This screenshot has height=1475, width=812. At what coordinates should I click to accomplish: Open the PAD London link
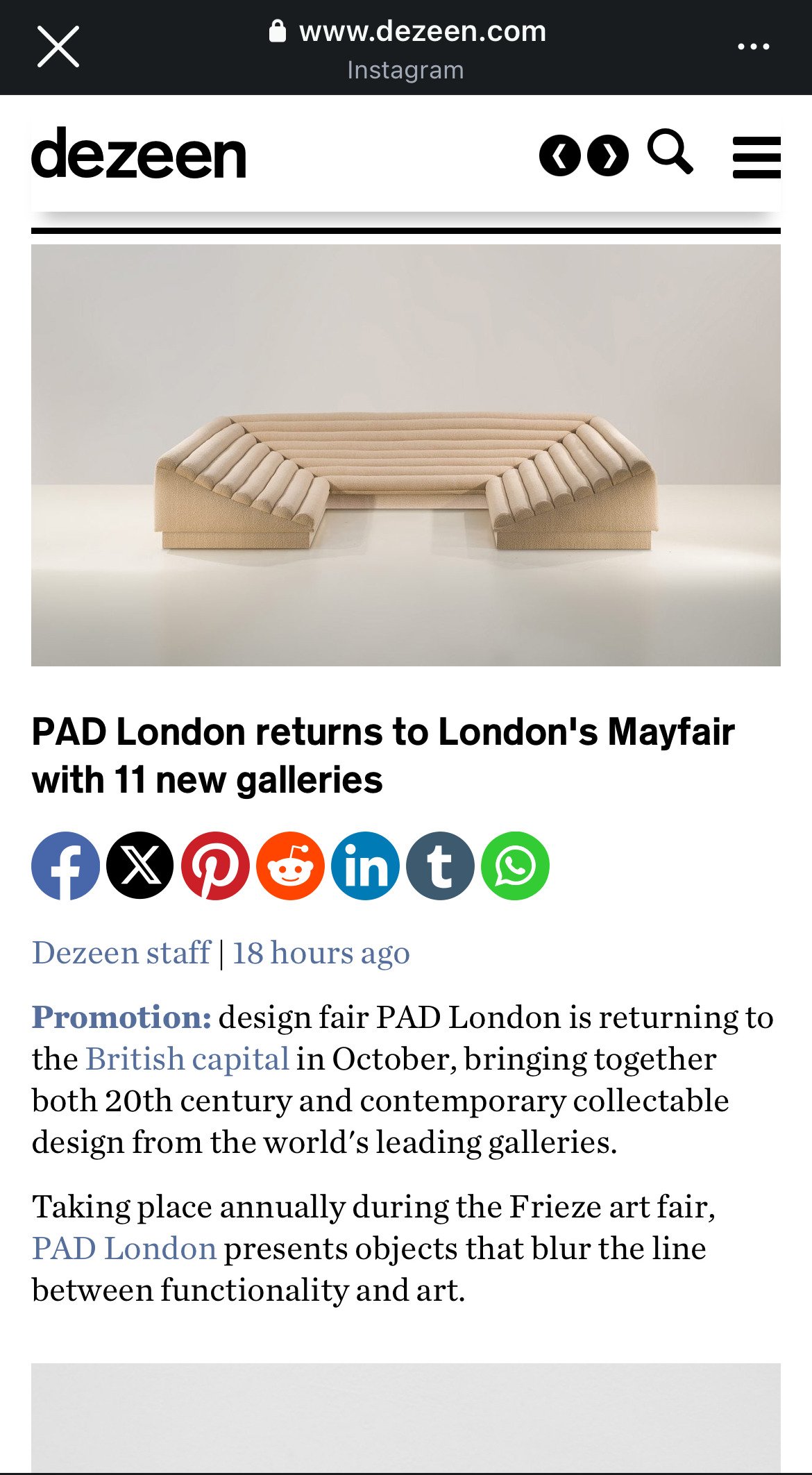124,1249
